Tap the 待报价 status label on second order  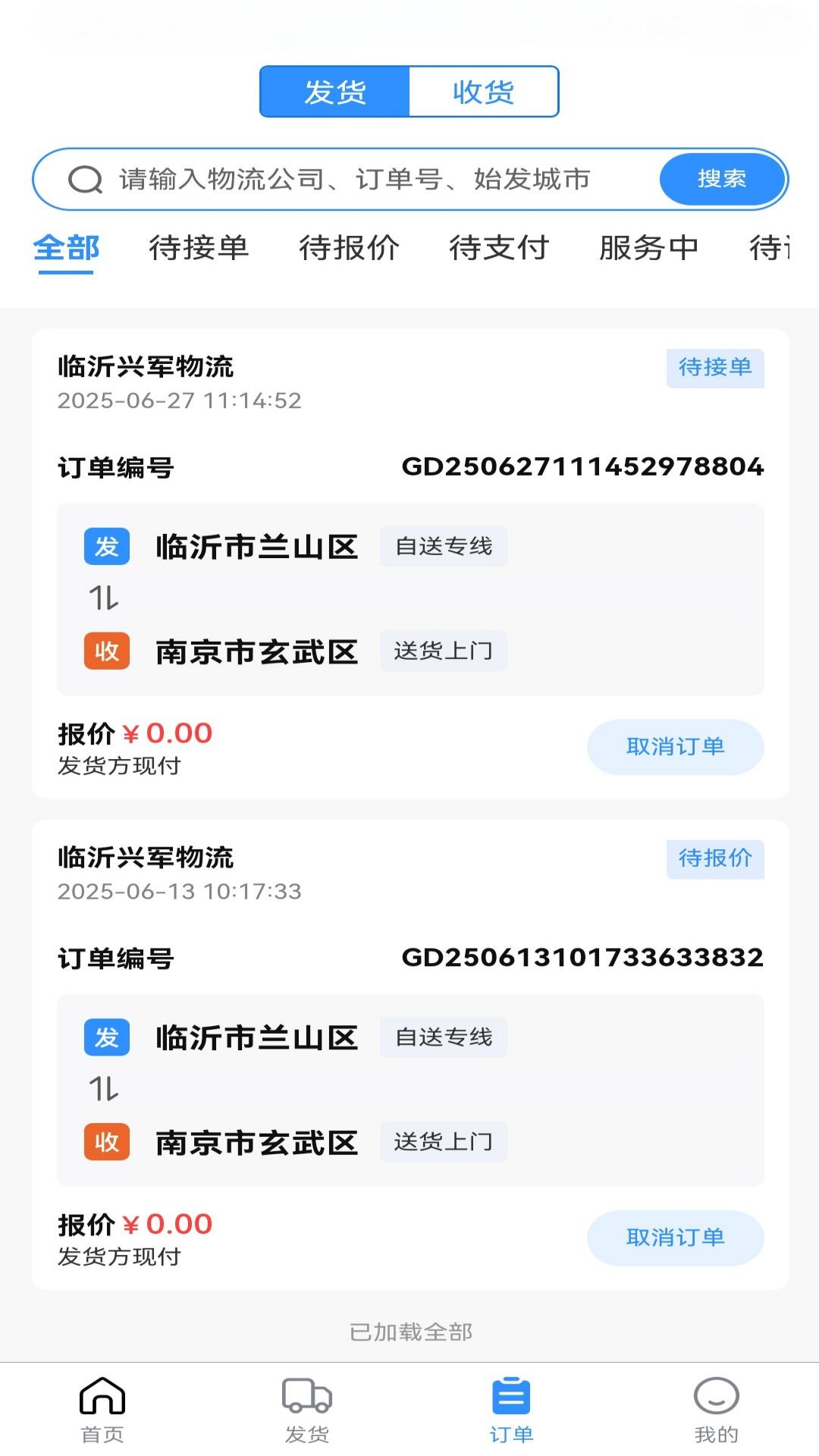715,859
